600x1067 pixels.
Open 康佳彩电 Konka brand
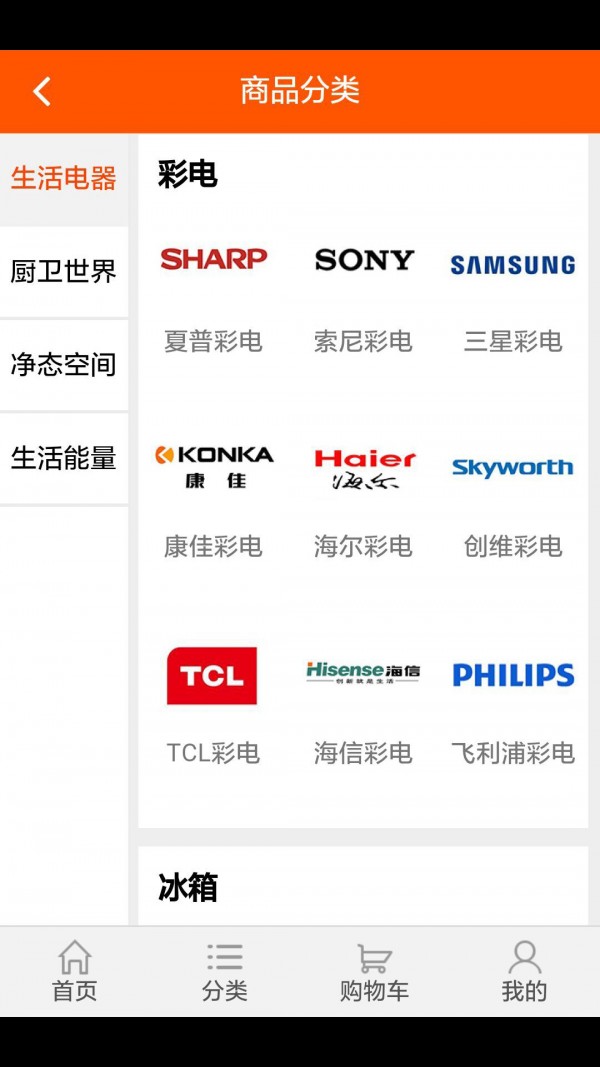click(x=213, y=500)
